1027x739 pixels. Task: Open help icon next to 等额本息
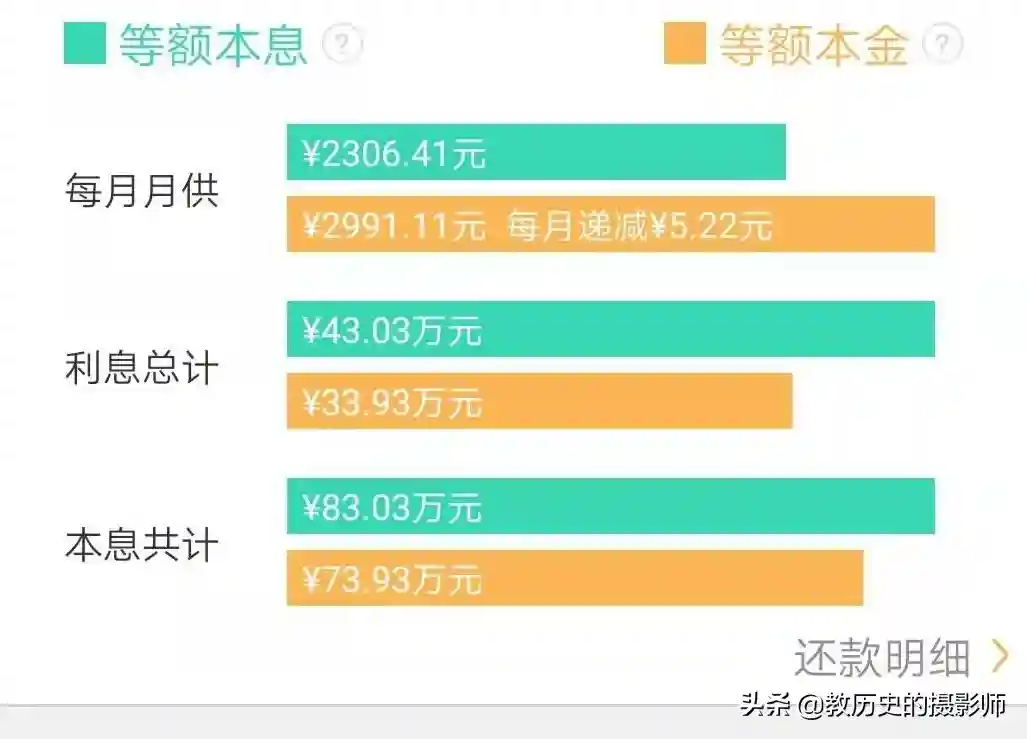343,45
